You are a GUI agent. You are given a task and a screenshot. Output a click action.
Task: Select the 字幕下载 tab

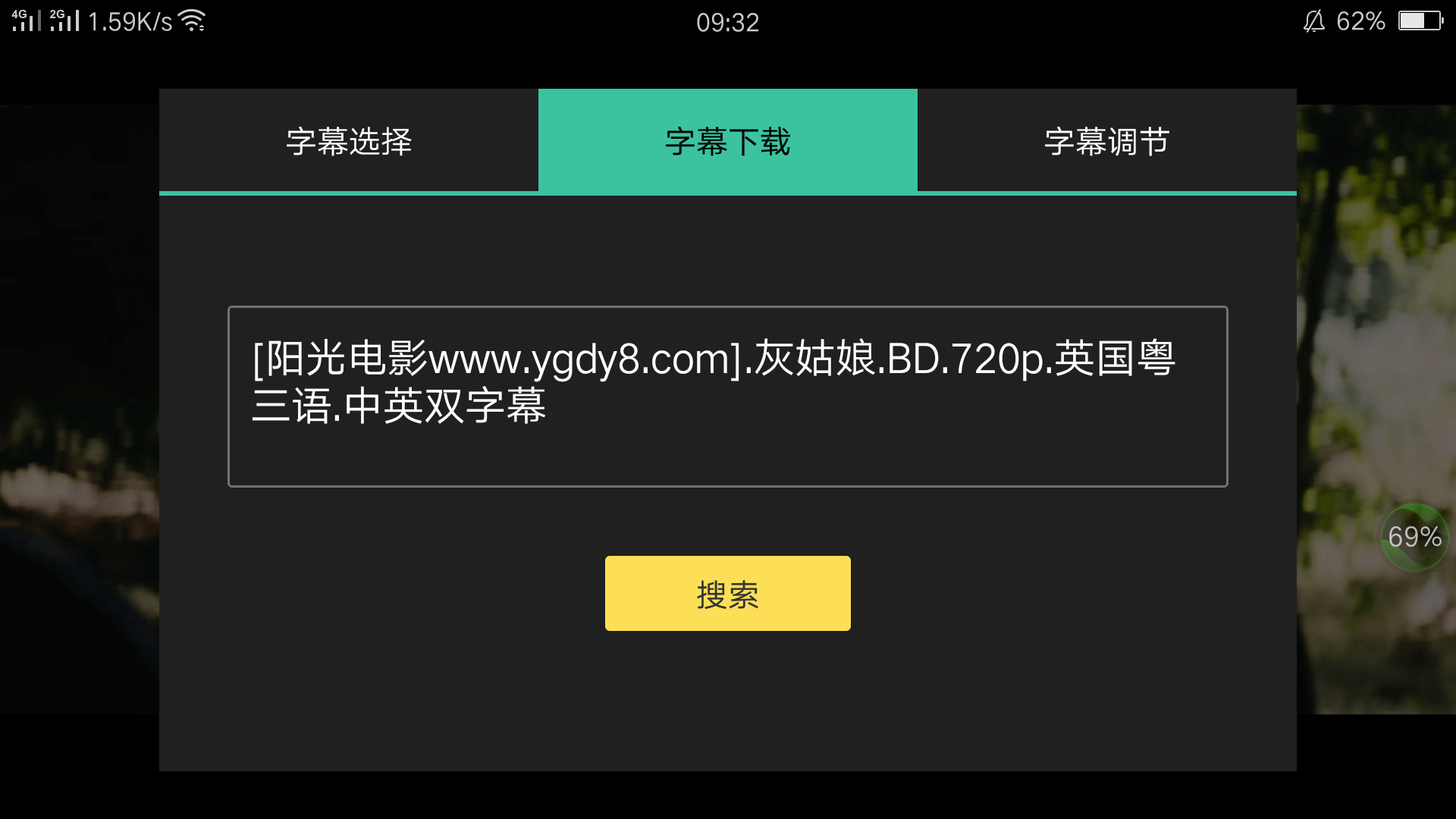[728, 141]
